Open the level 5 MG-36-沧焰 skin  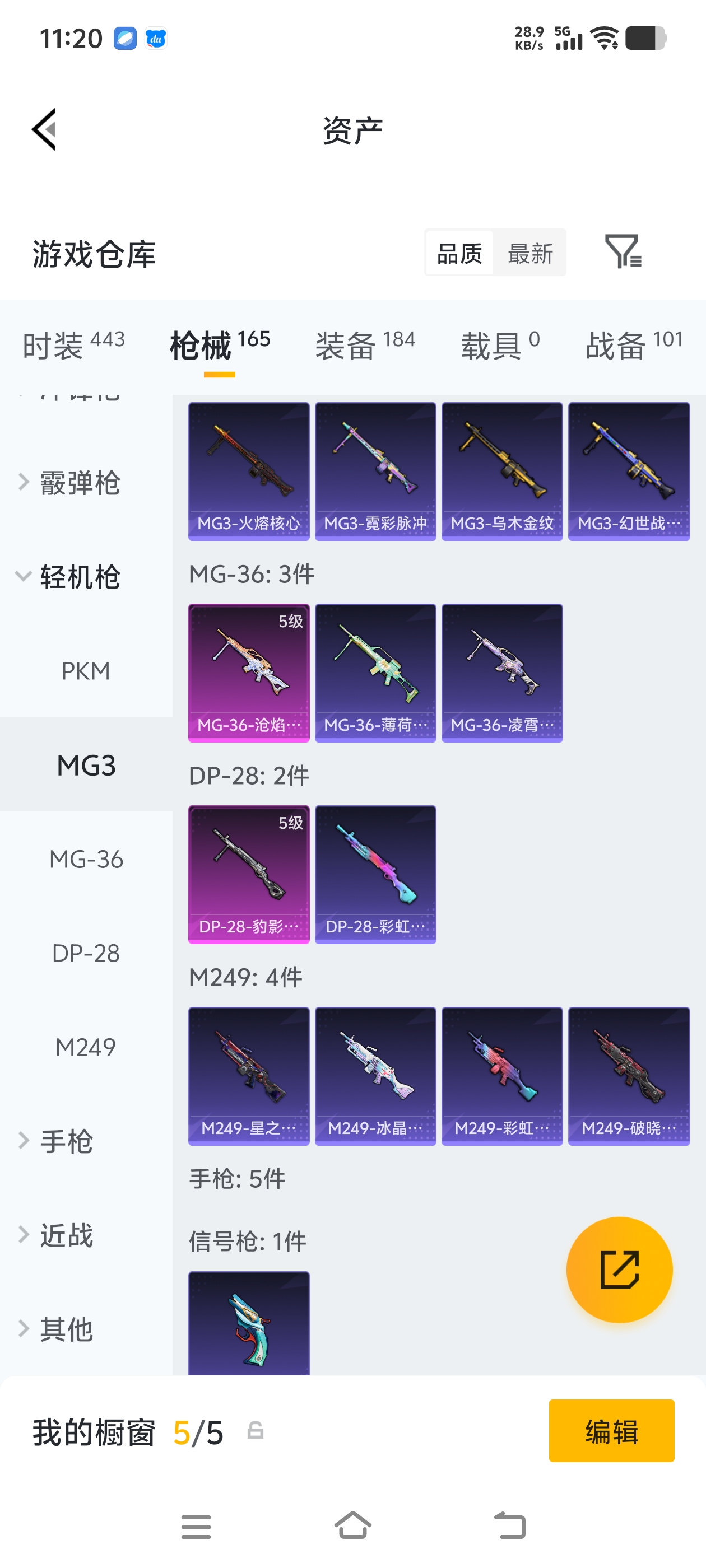[x=249, y=672]
